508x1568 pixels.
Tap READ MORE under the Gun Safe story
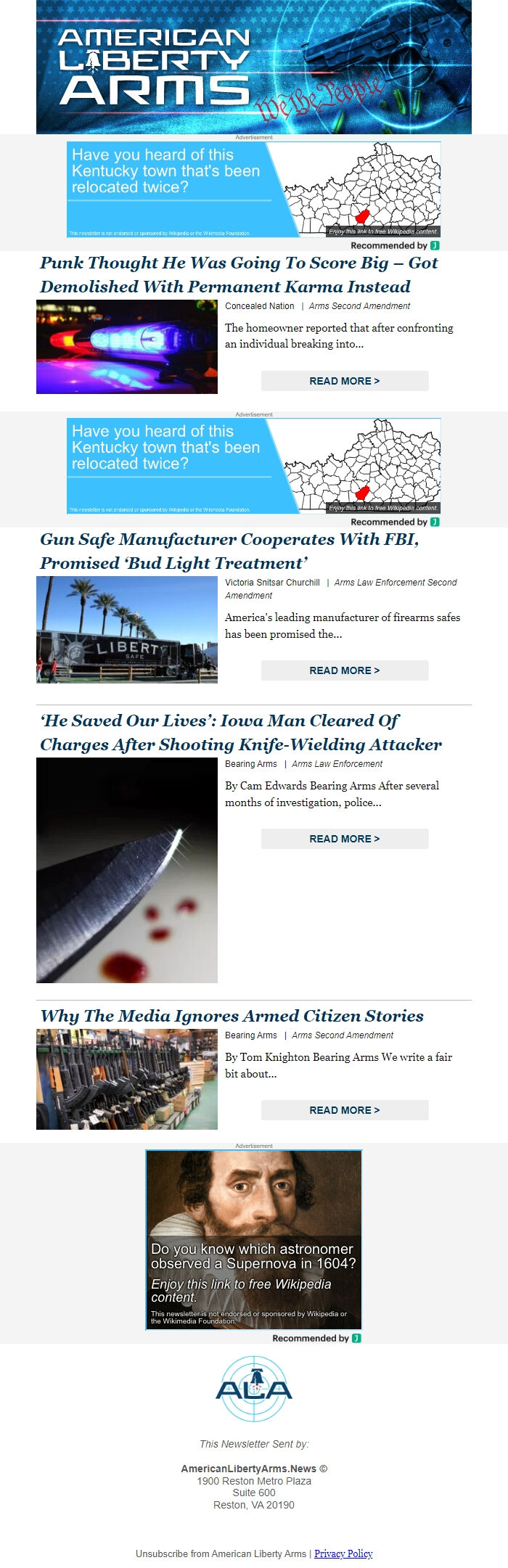coord(345,670)
